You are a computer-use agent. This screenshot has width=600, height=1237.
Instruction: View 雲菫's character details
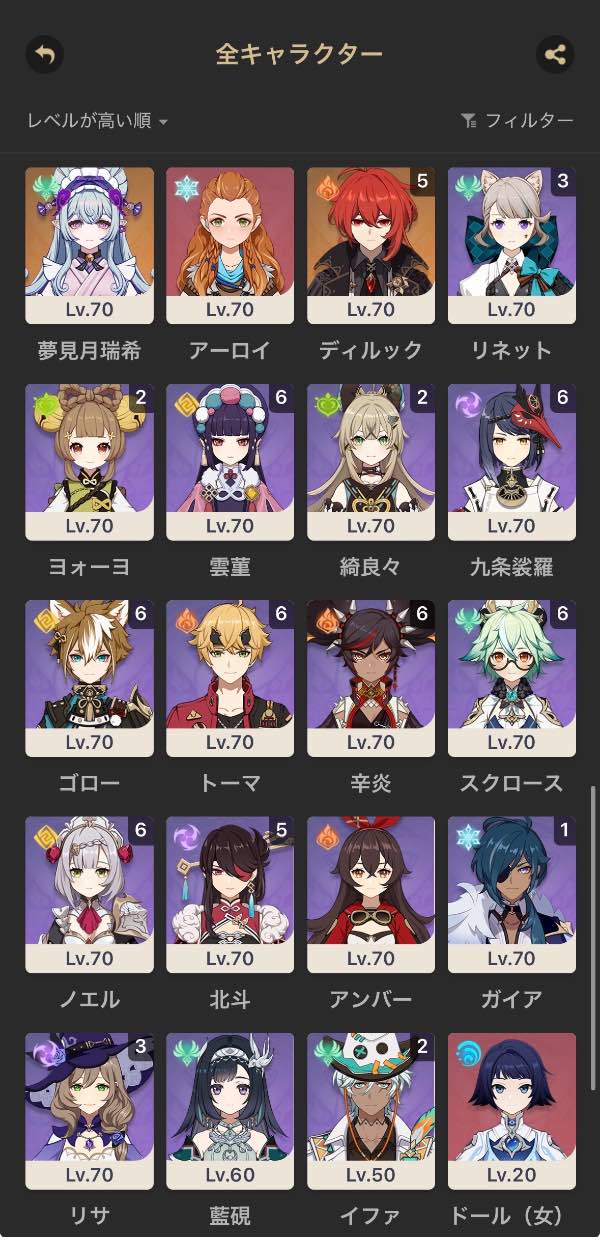point(230,462)
